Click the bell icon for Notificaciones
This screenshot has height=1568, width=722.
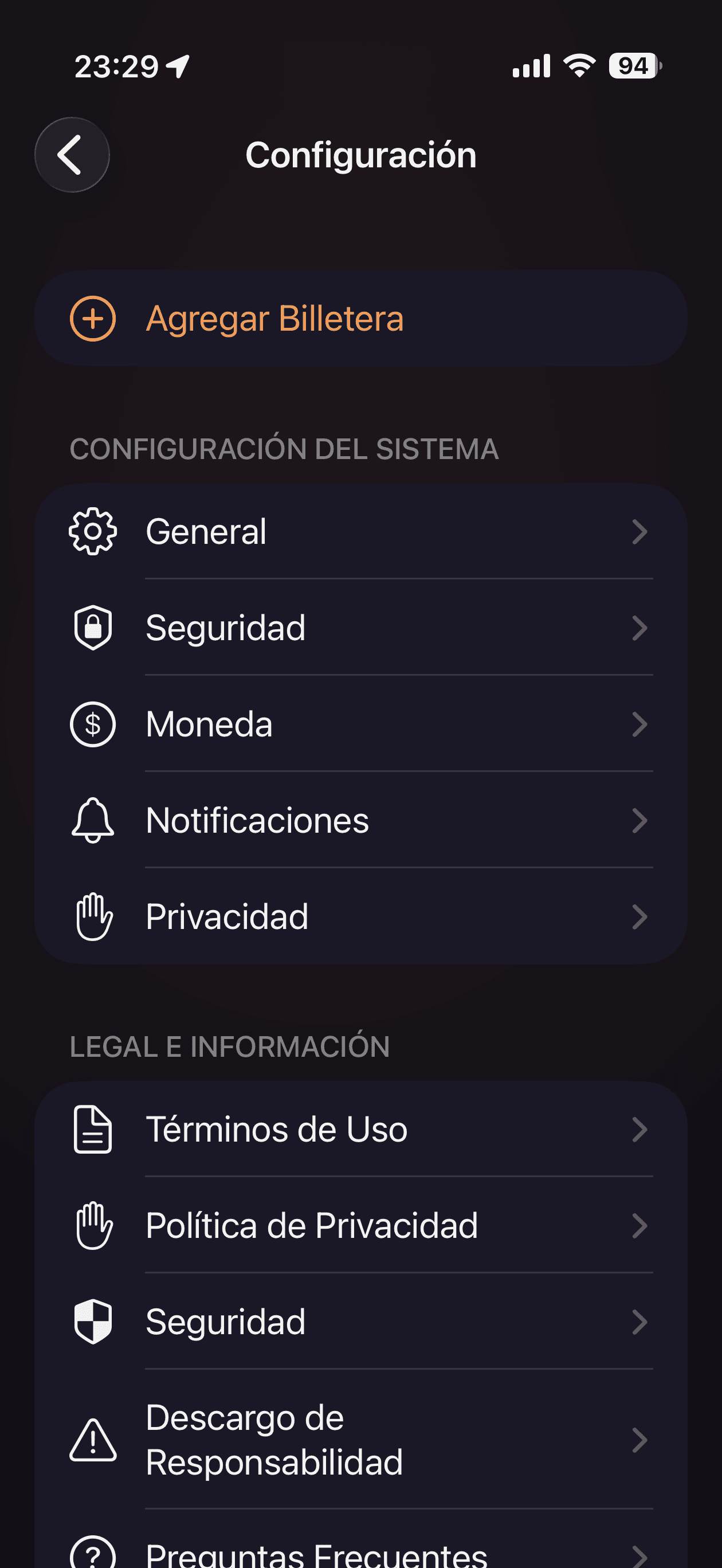click(x=93, y=820)
